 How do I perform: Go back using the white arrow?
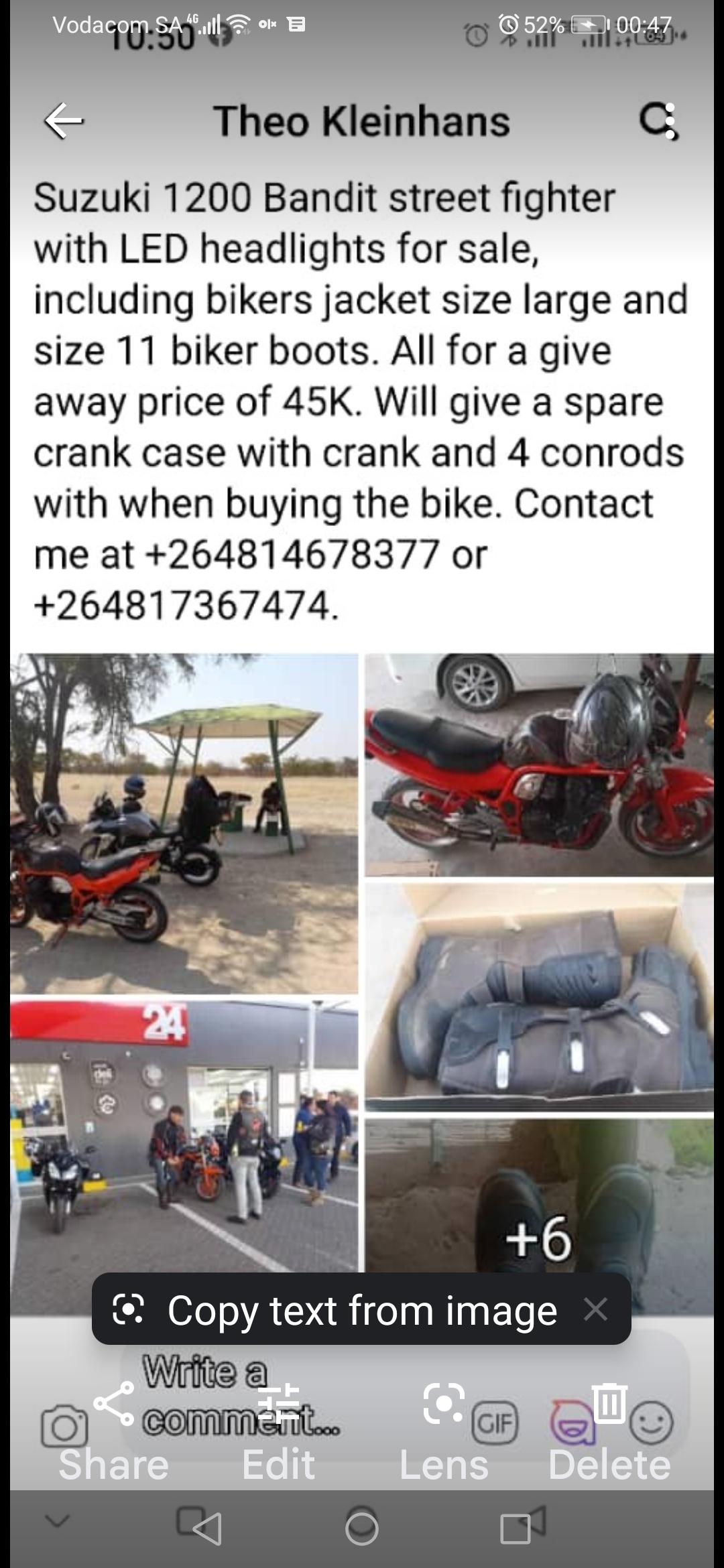64,121
